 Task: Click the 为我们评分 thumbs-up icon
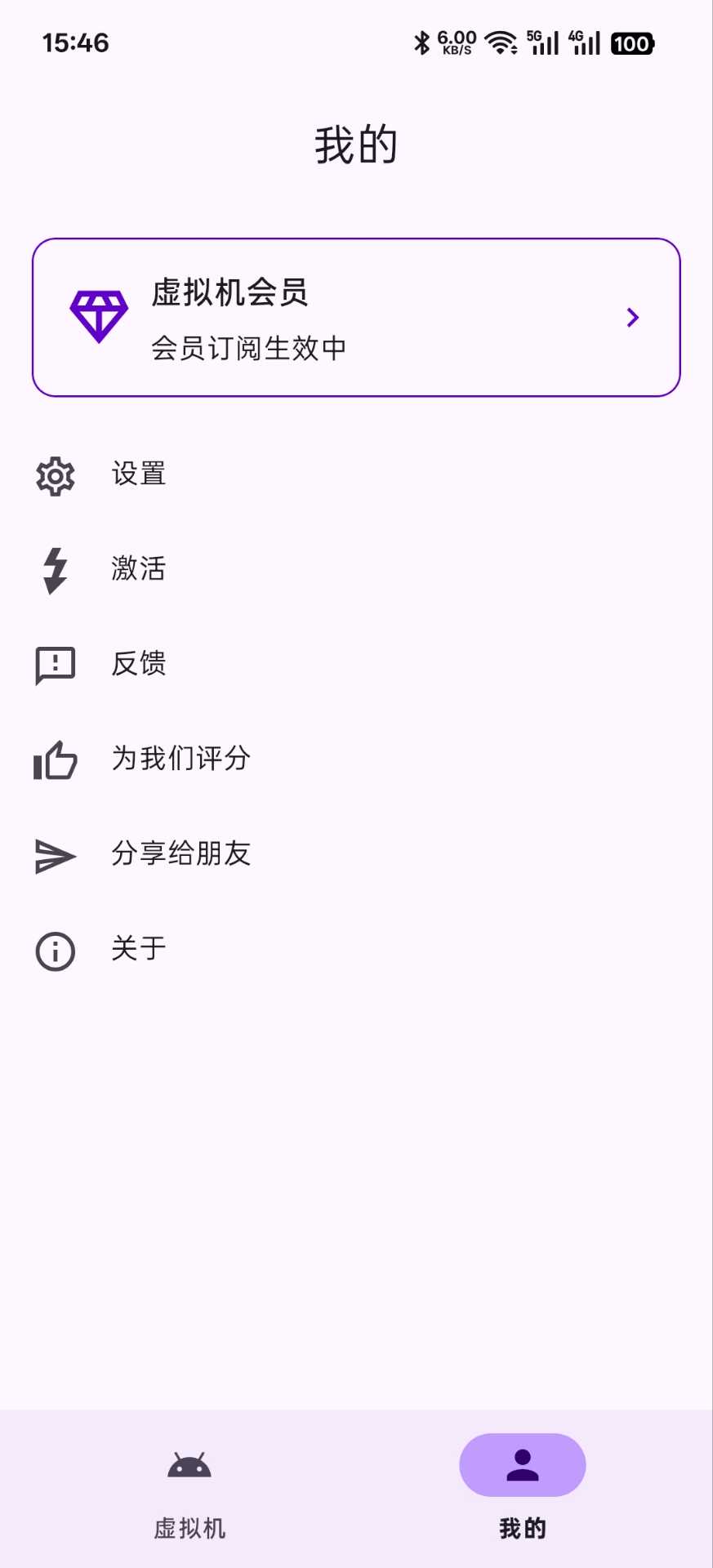(54, 760)
